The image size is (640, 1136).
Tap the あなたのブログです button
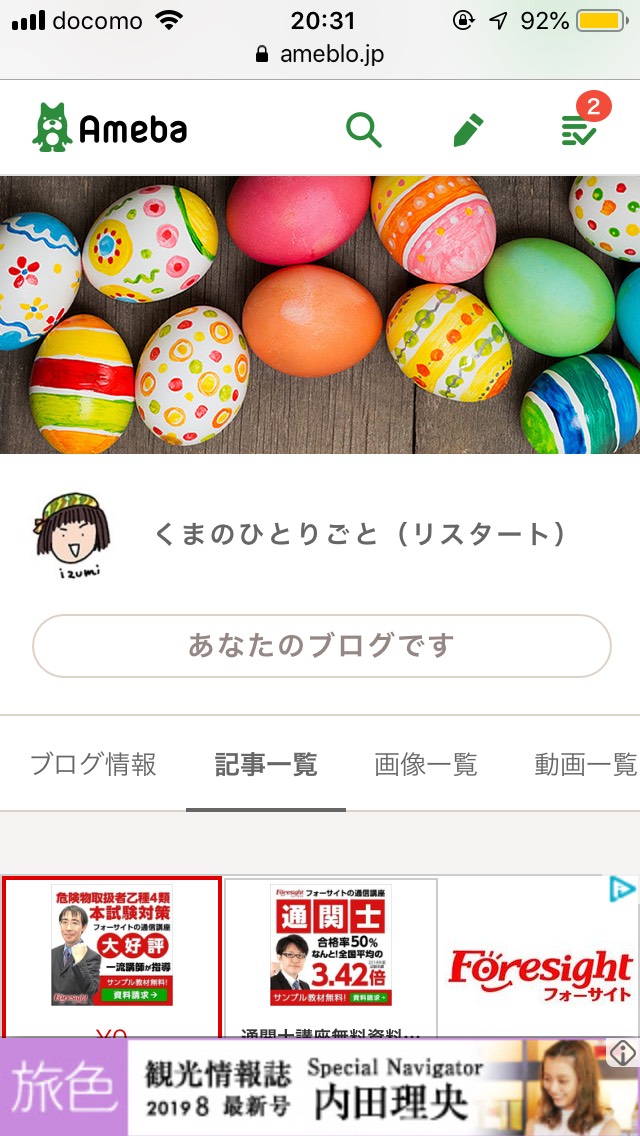pyautogui.click(x=321, y=646)
